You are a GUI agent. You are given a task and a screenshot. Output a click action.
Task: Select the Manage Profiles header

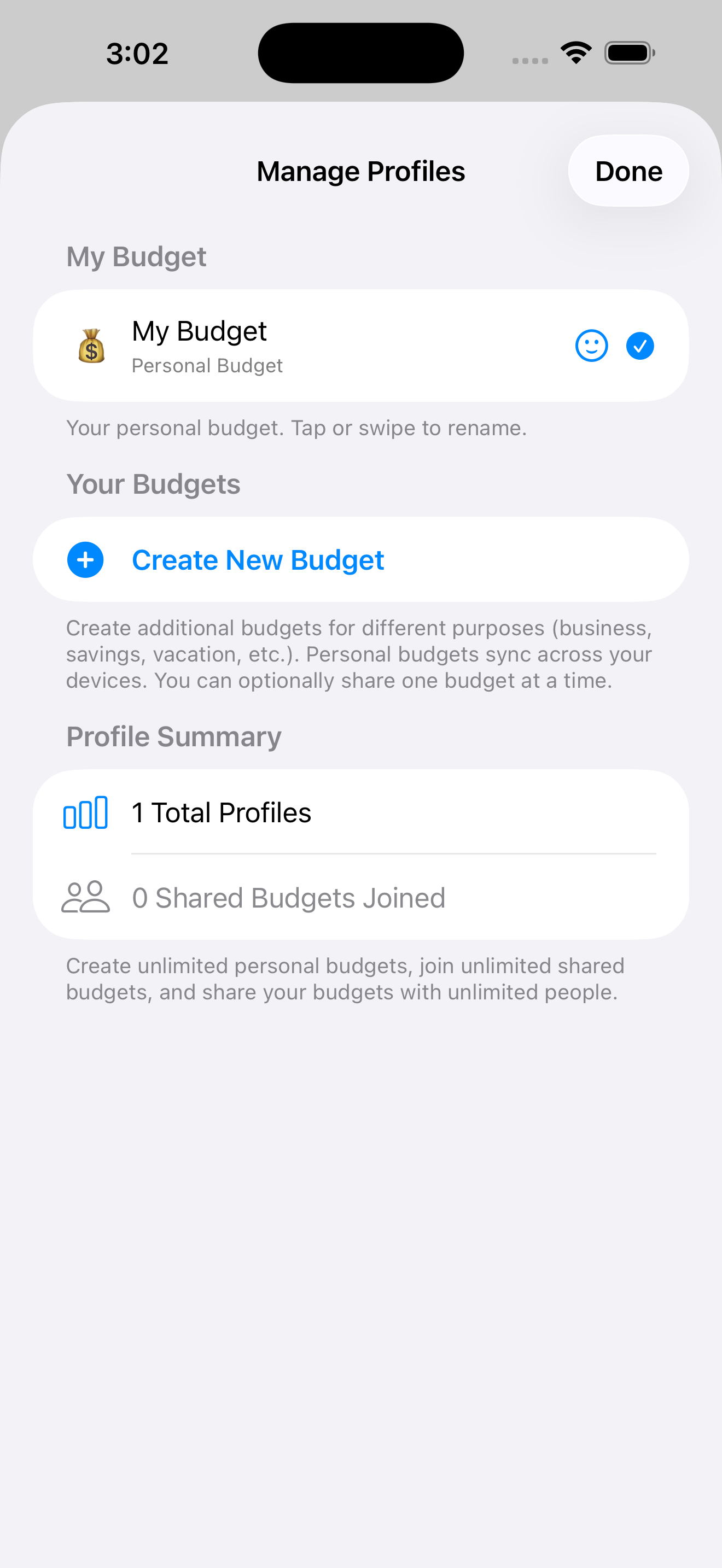coord(360,171)
